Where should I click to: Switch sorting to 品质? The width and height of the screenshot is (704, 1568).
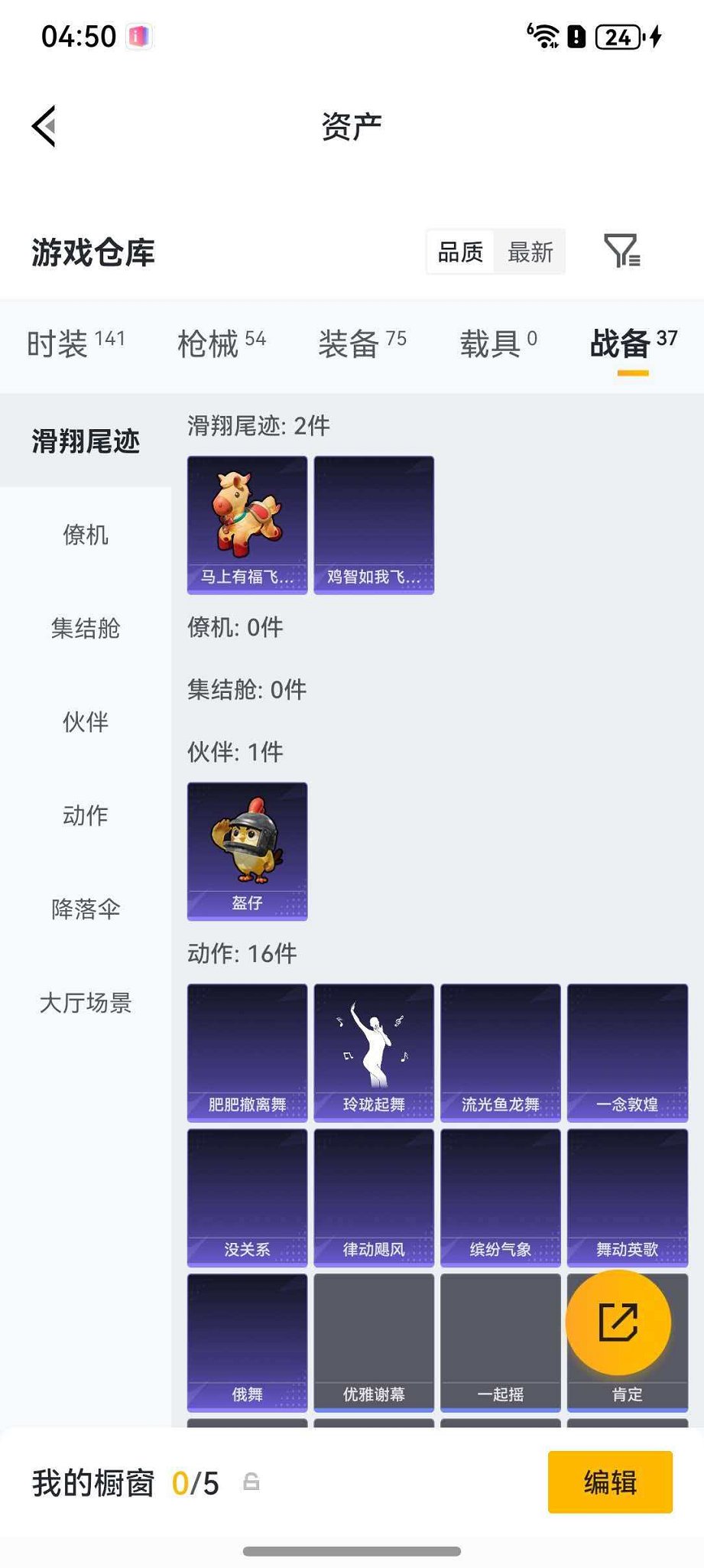[x=459, y=252]
